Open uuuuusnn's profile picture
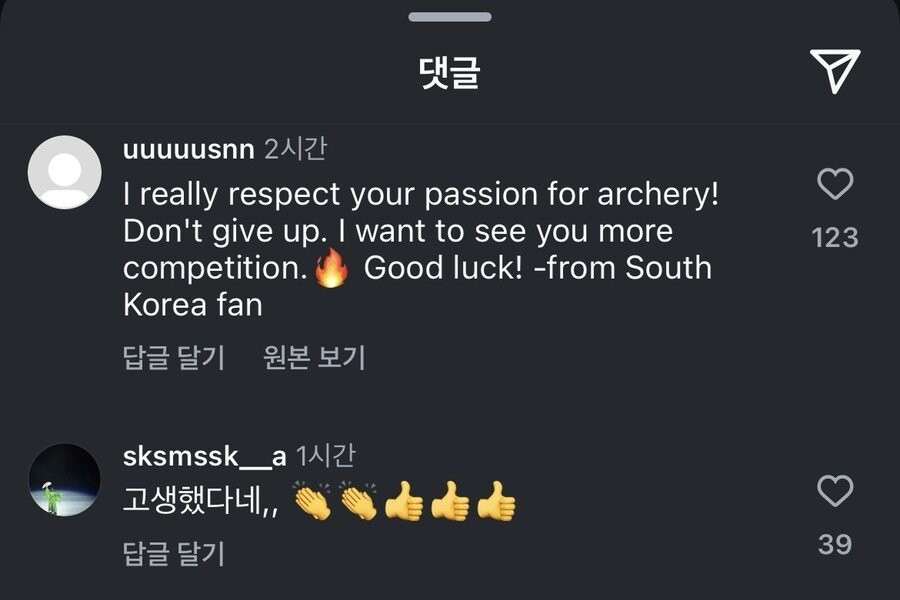This screenshot has width=900, height=600. pos(66,172)
